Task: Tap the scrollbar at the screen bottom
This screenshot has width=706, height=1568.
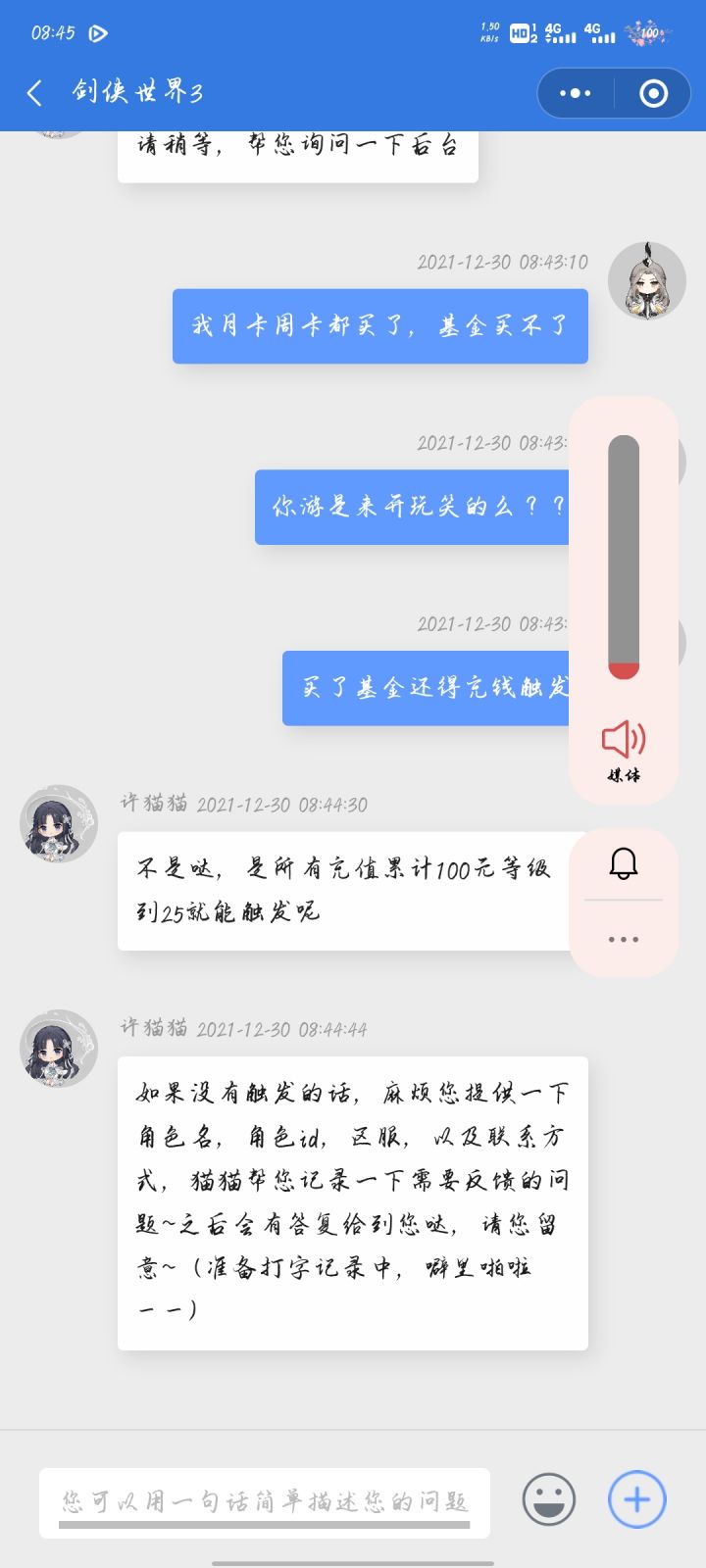Action: coord(353,1560)
